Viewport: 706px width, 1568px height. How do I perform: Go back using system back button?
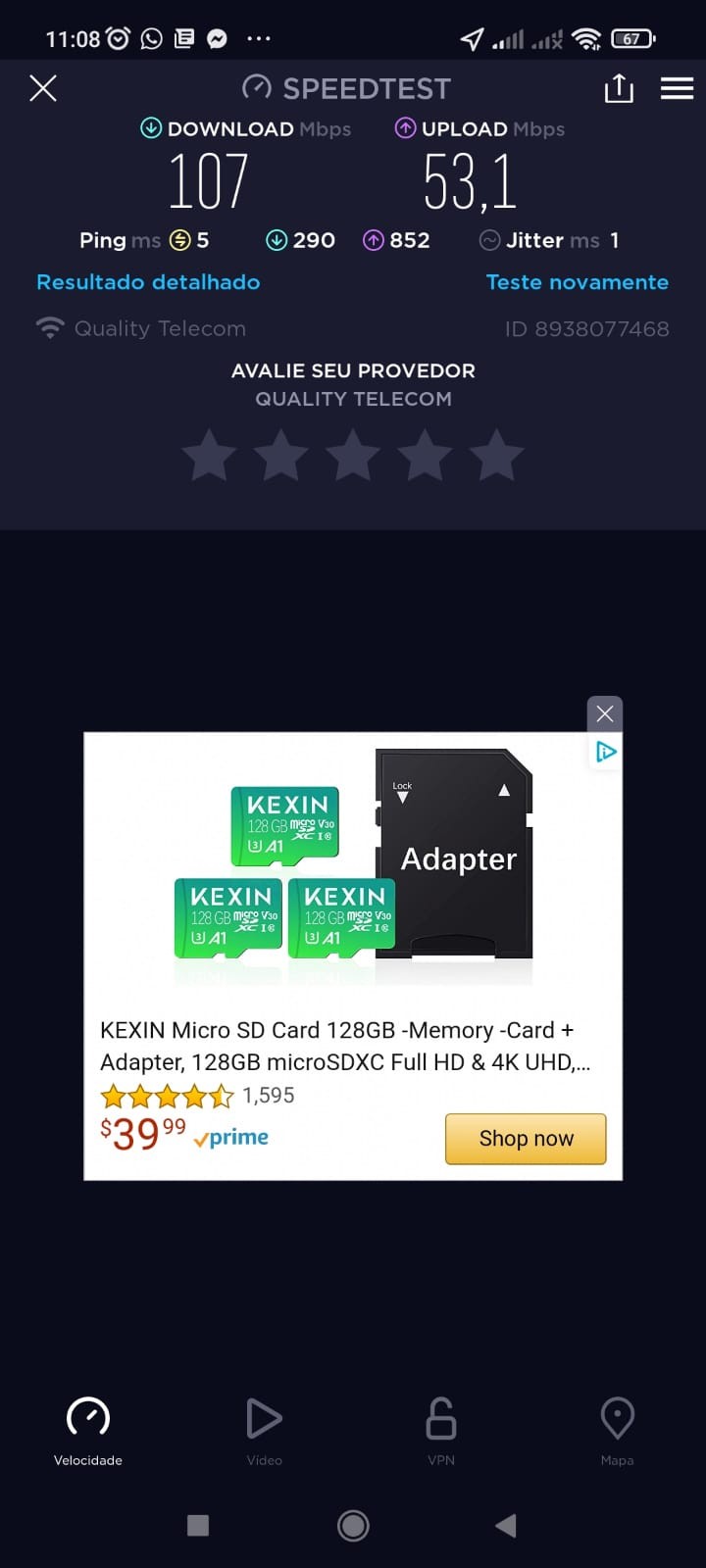tap(506, 1525)
